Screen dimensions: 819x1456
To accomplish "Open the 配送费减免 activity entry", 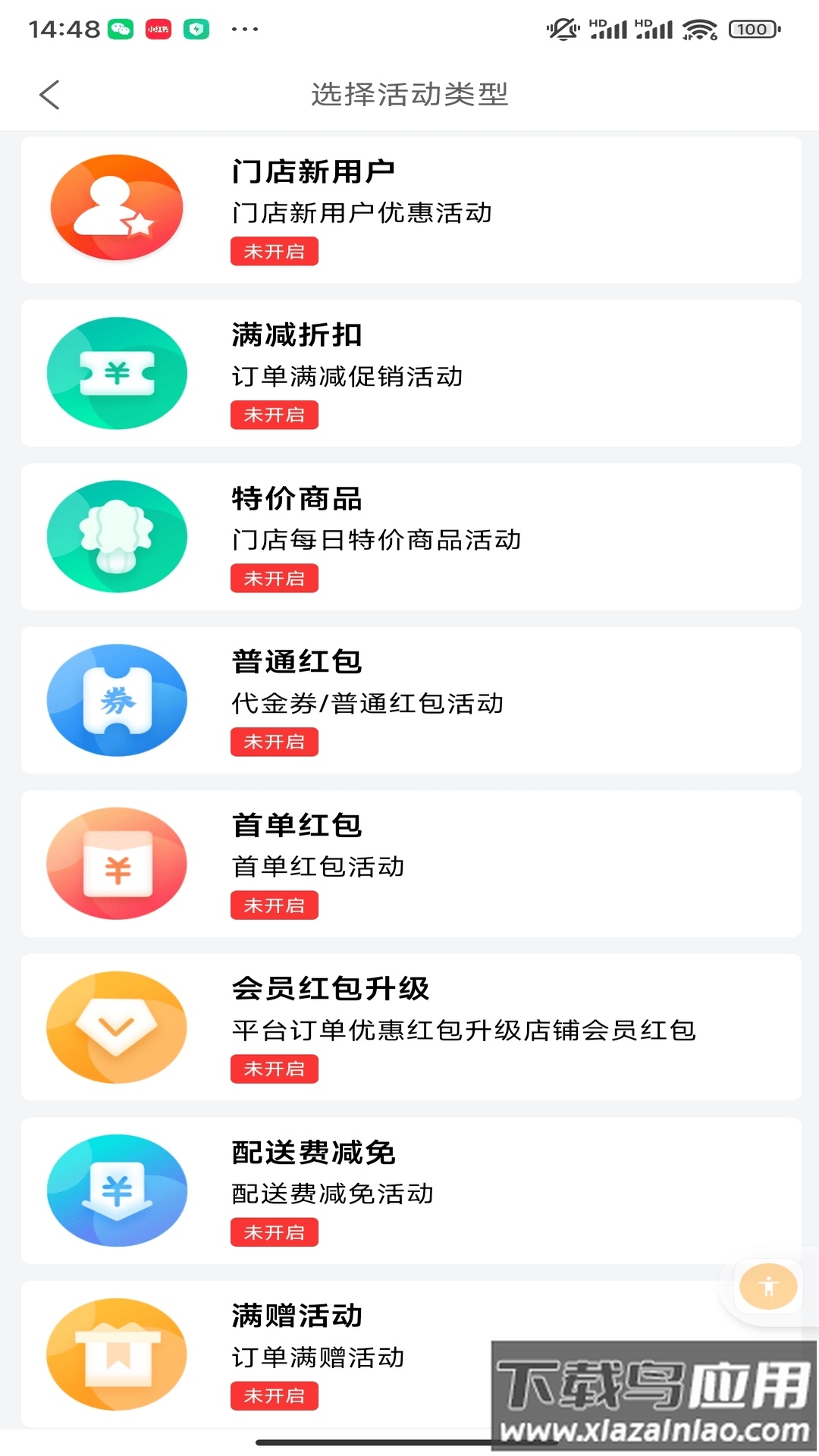I will click(x=409, y=1191).
